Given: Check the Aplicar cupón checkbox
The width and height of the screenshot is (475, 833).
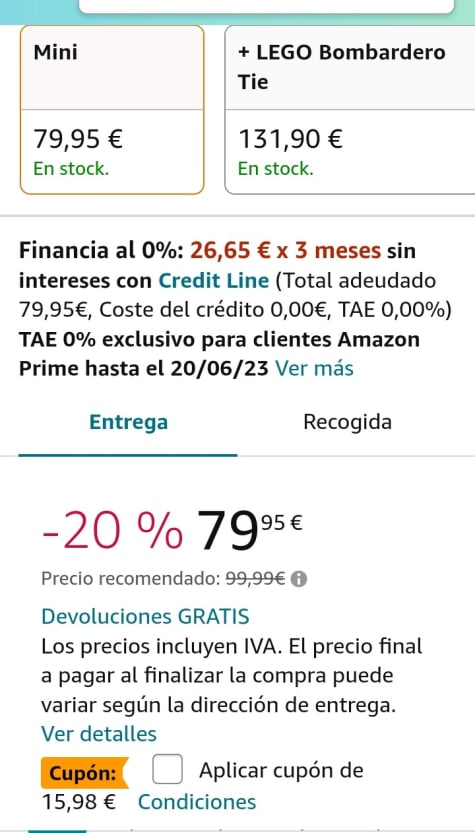Looking at the screenshot, I should tap(167, 769).
